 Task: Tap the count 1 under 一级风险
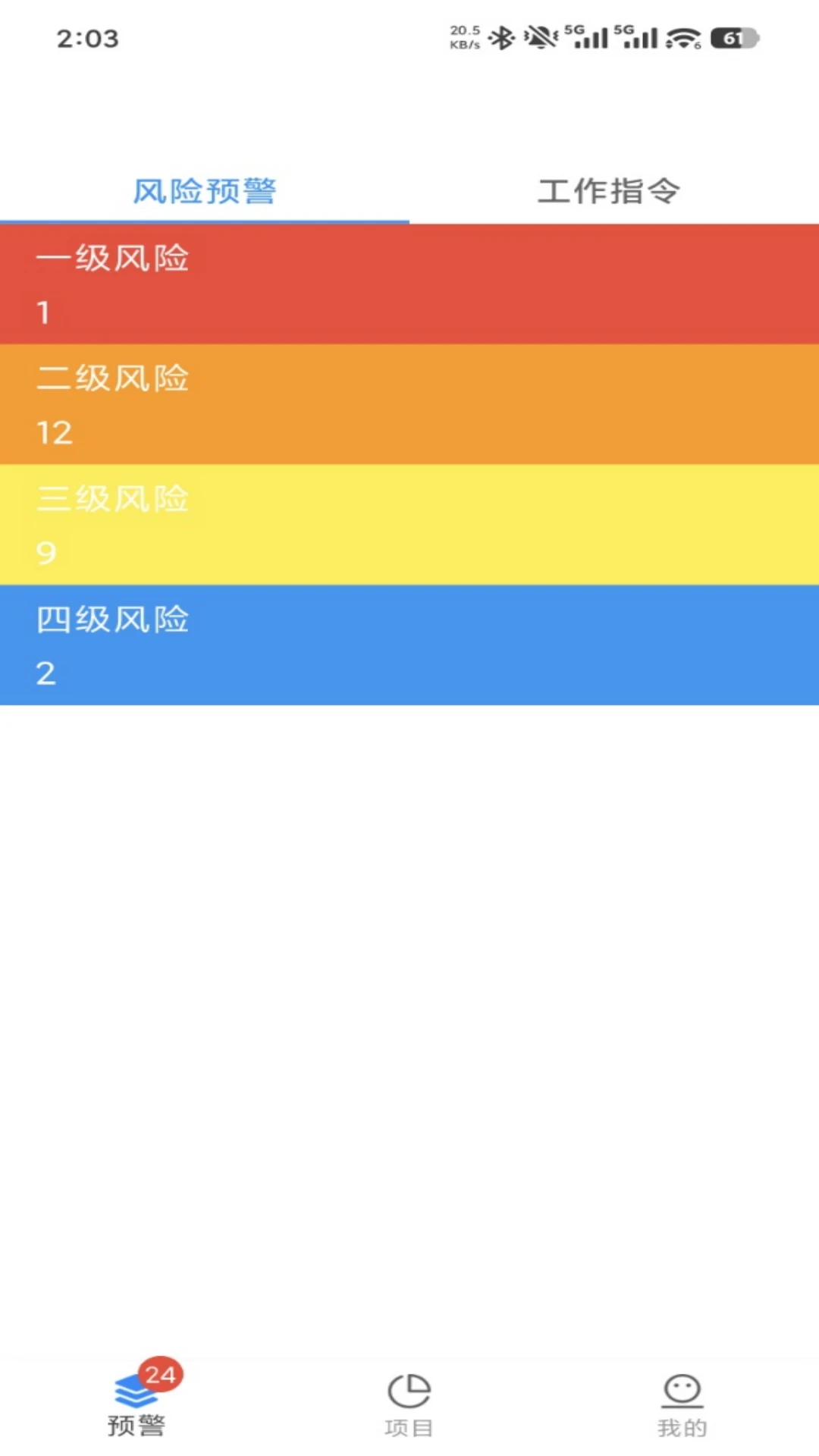(42, 313)
